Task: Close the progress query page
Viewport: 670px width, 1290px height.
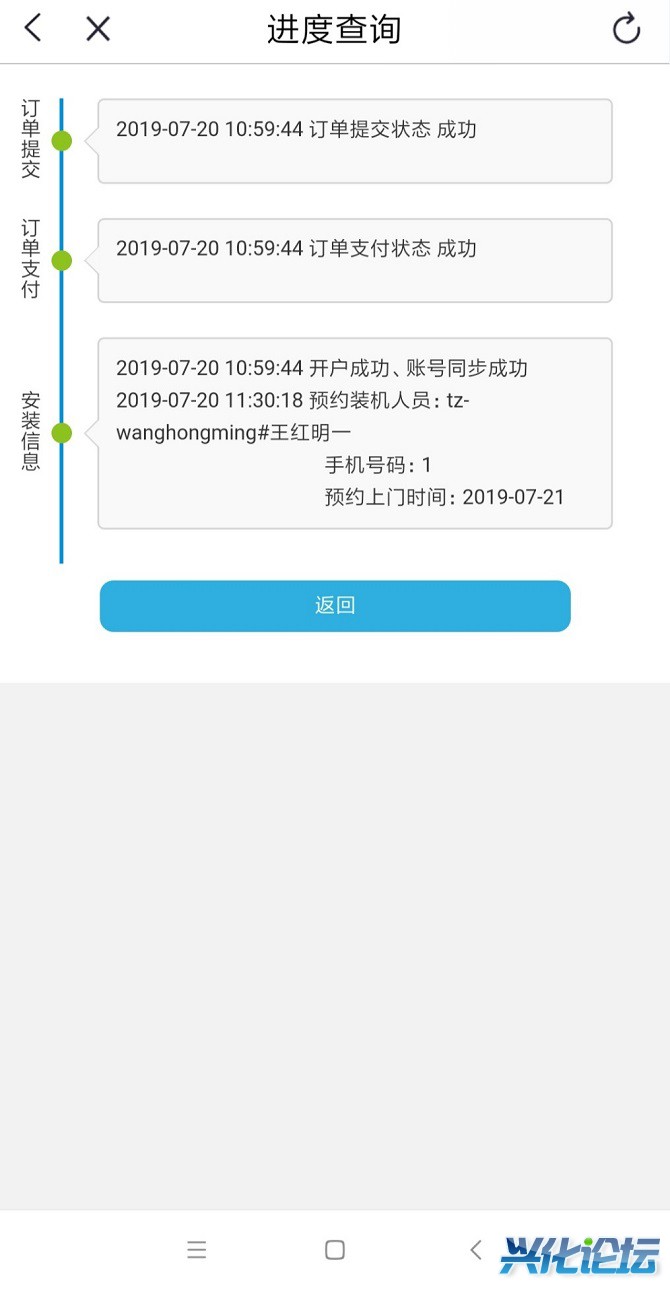Action: tap(98, 29)
